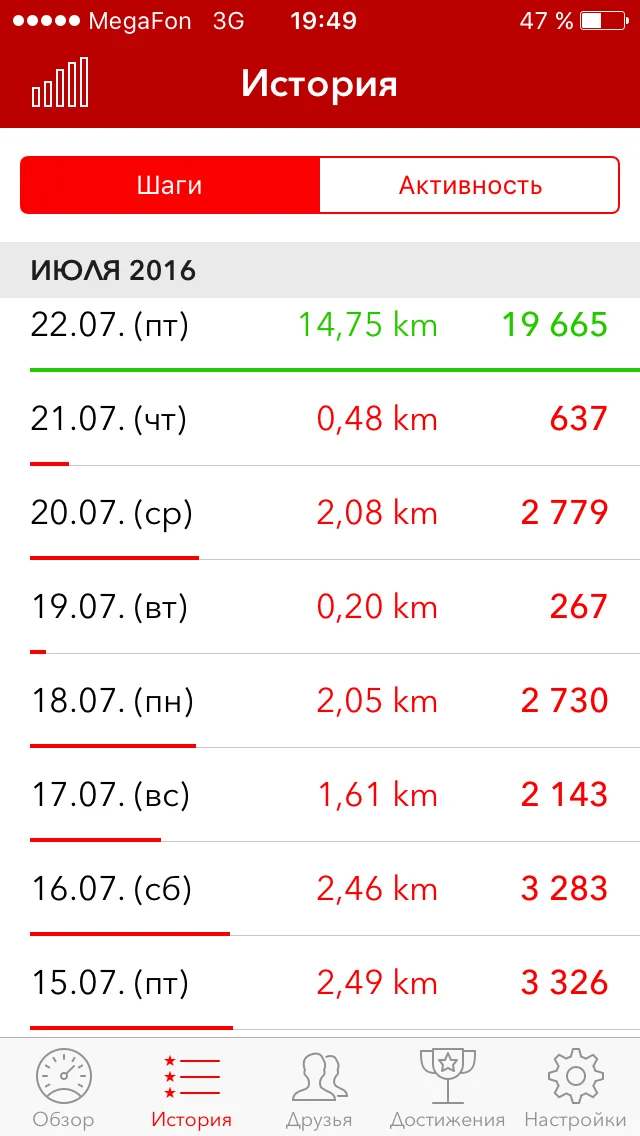The image size is (640, 1136).
Task: View details for 17.07. (вс)
Action: (x=320, y=795)
